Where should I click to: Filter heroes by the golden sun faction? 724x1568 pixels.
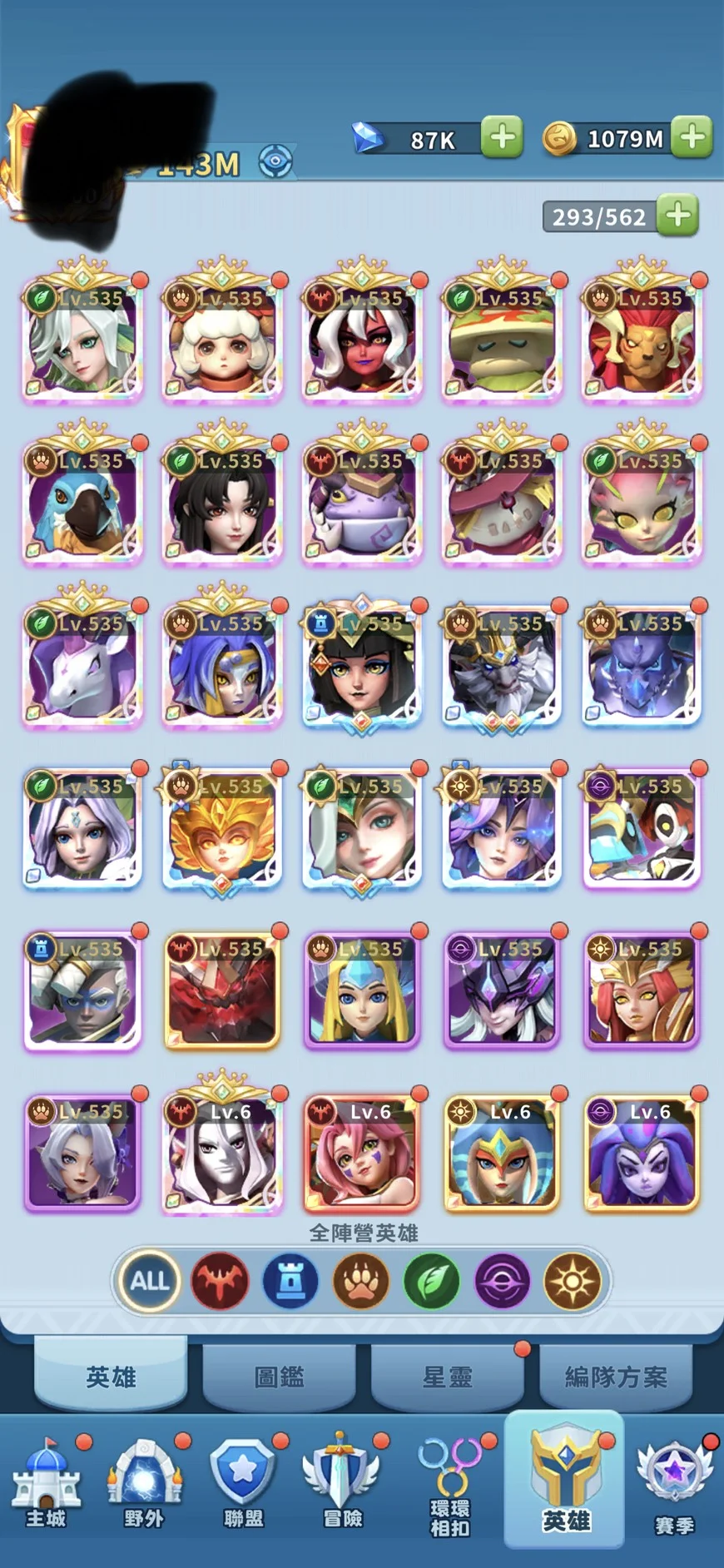(572, 1281)
